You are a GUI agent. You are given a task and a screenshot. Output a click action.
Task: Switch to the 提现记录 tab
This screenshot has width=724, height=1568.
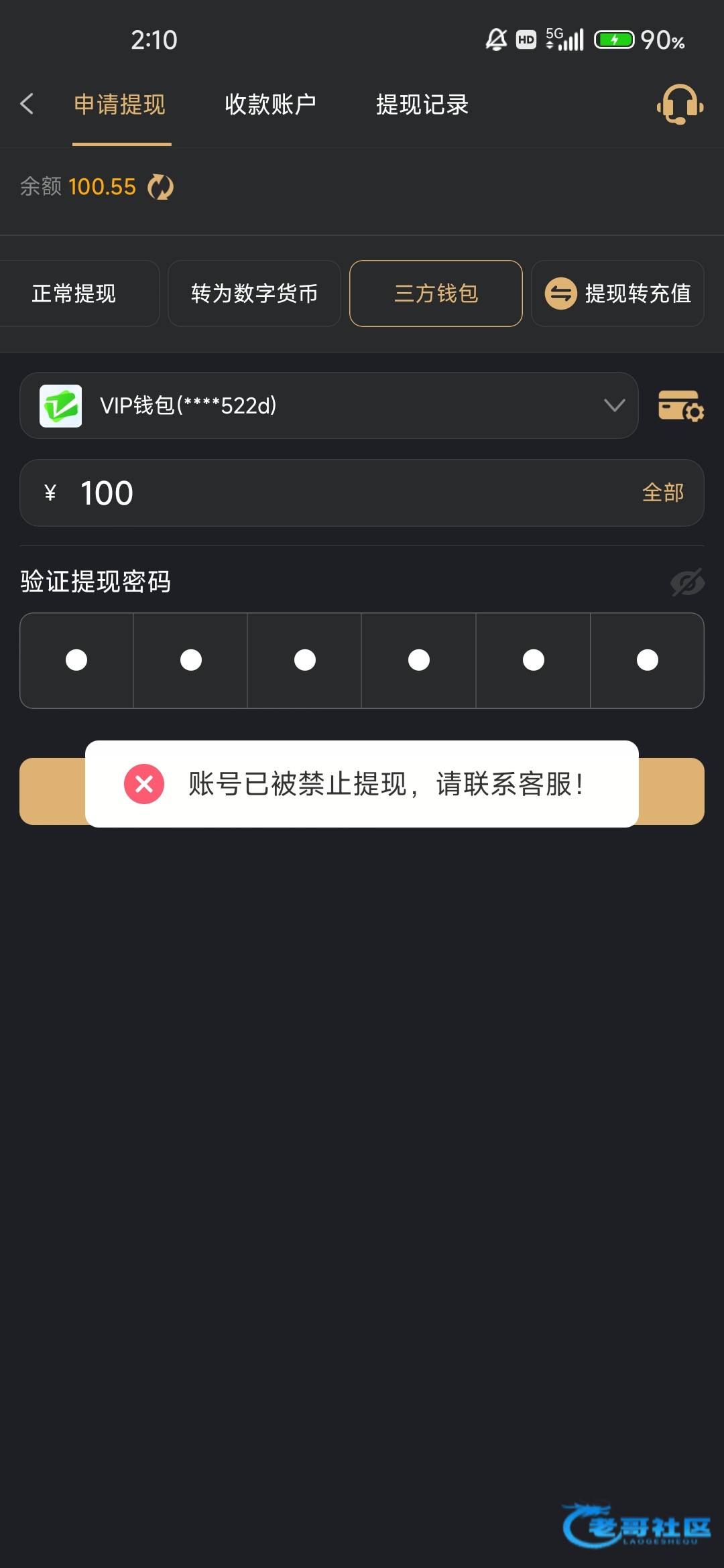coord(422,105)
